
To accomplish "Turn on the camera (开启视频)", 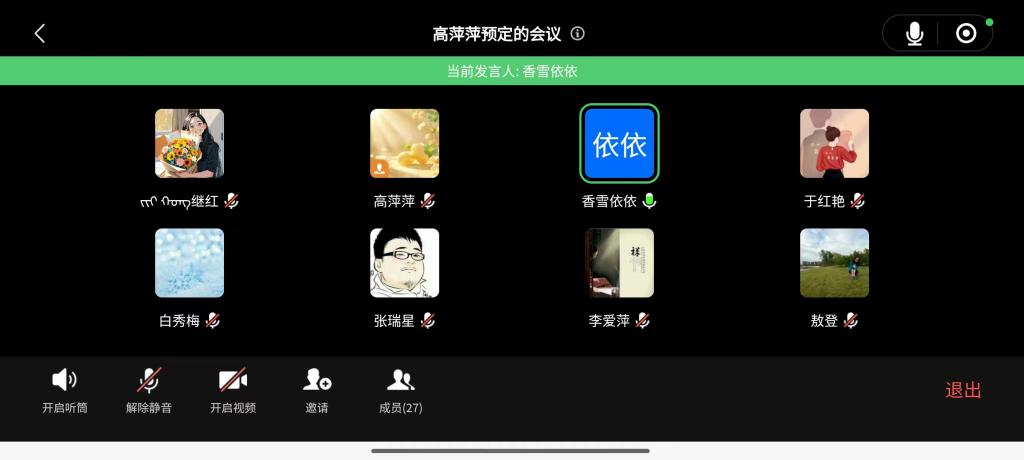I will pos(233,390).
